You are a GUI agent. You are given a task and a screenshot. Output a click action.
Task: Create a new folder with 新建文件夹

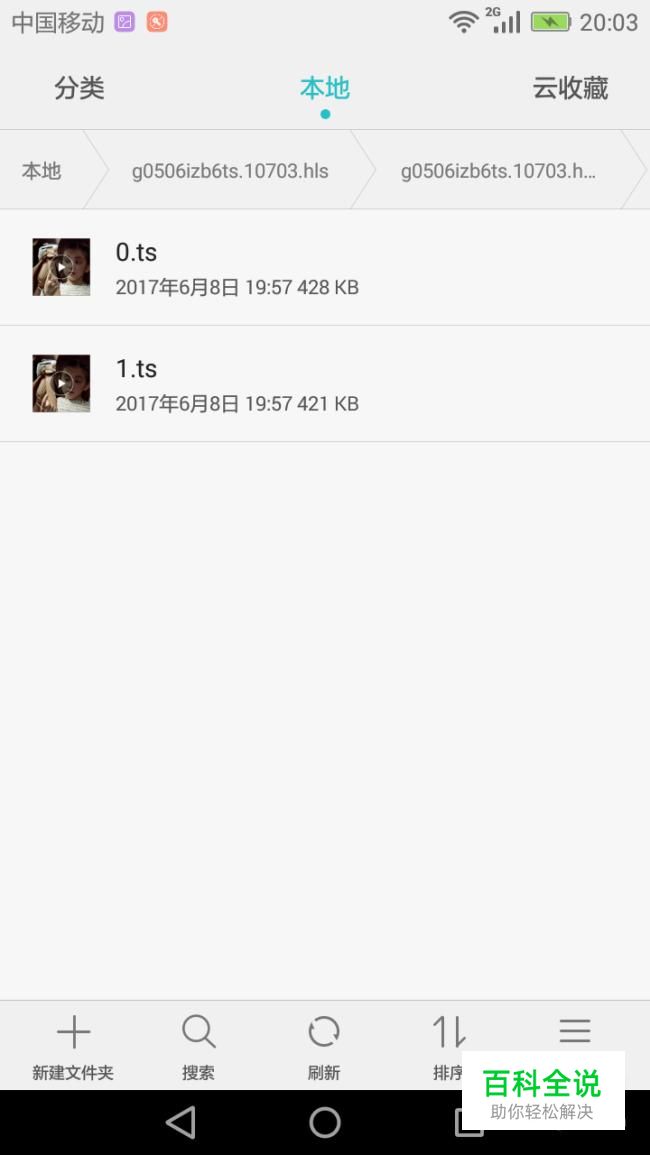(x=73, y=1046)
